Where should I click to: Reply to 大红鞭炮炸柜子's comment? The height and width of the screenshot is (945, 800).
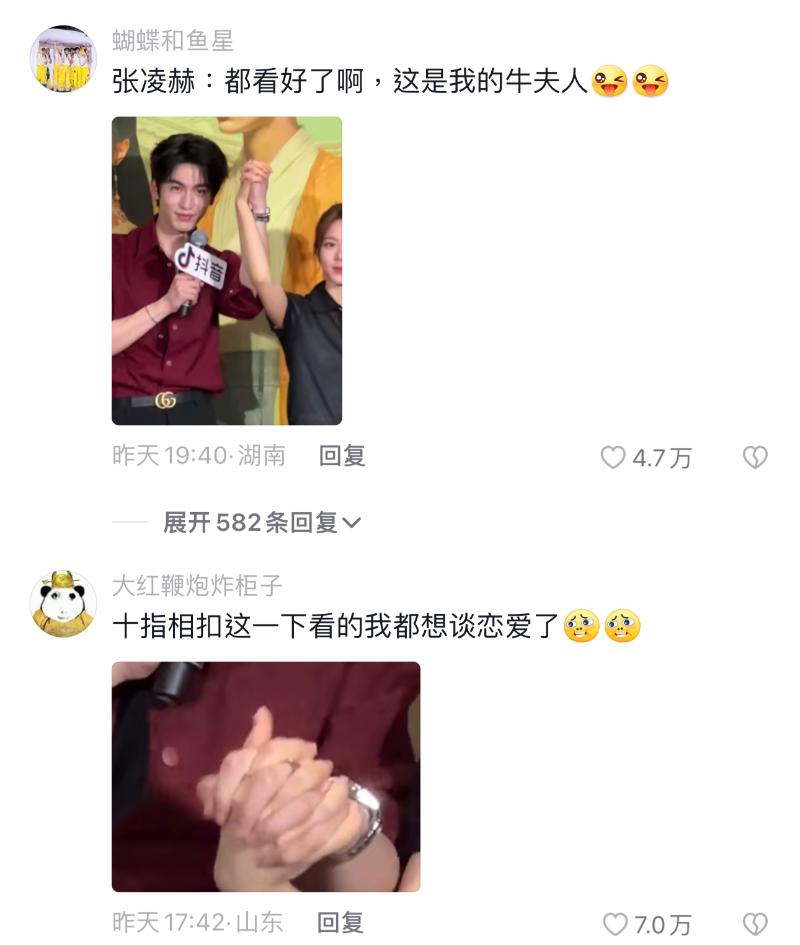341,922
